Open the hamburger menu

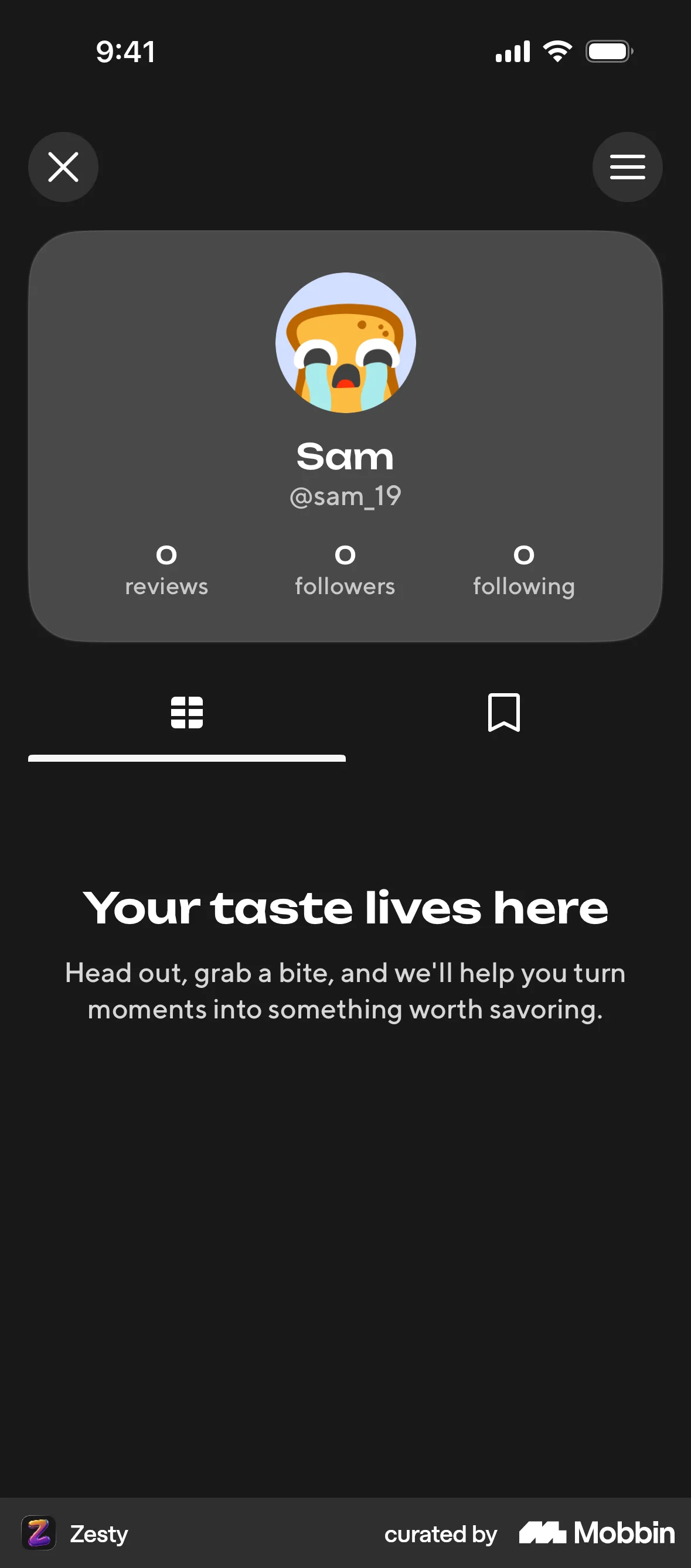click(x=627, y=167)
